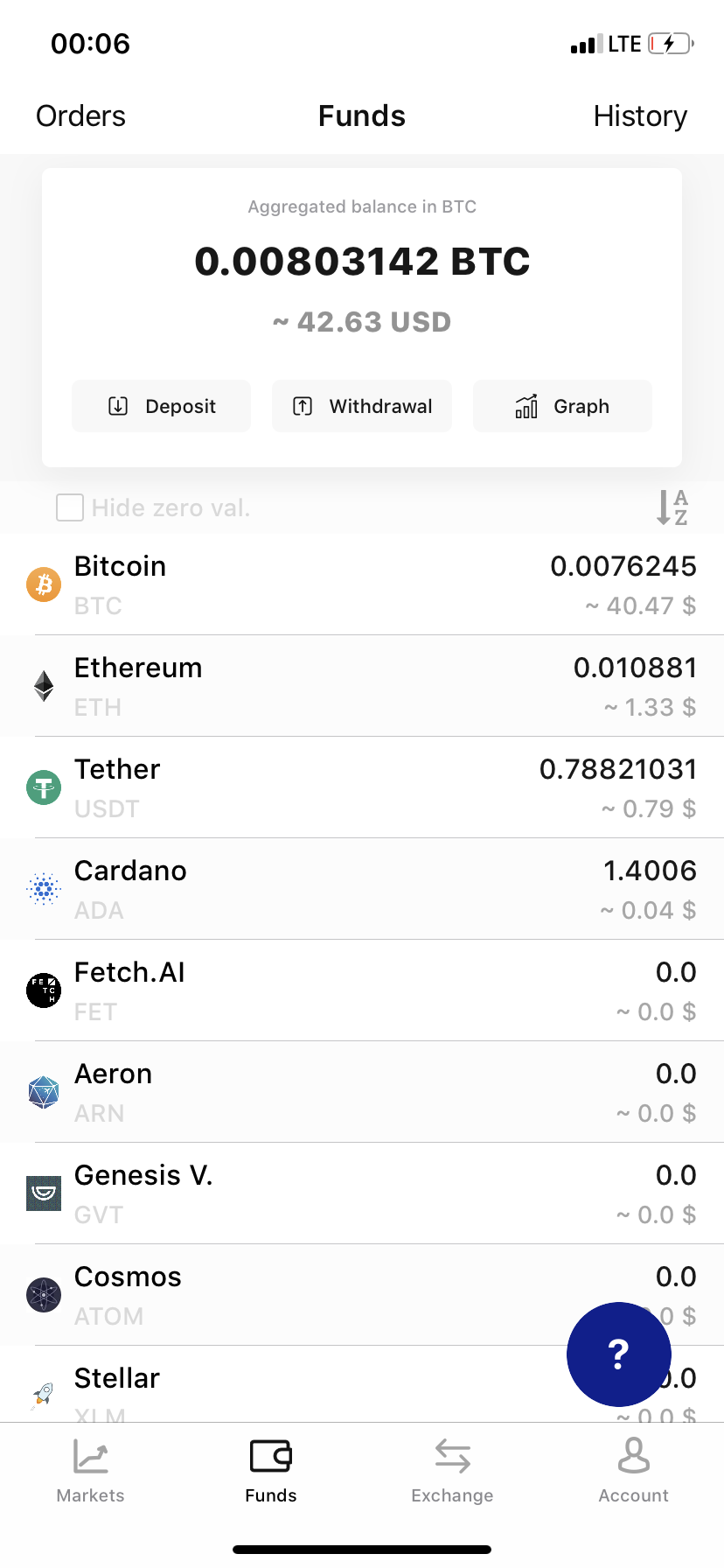Tap the Tether coin icon
Image resolution: width=724 pixels, height=1568 pixels.
tap(44, 787)
